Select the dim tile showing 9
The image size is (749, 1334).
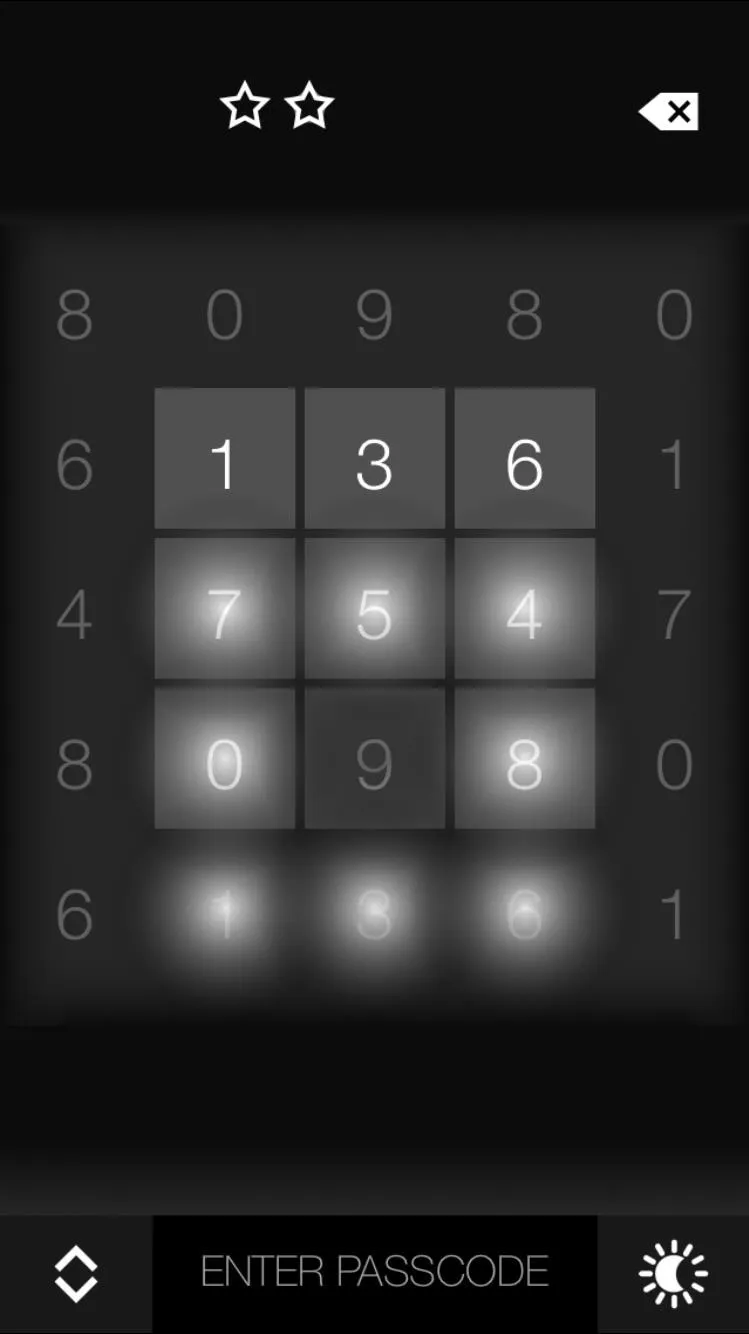point(375,759)
